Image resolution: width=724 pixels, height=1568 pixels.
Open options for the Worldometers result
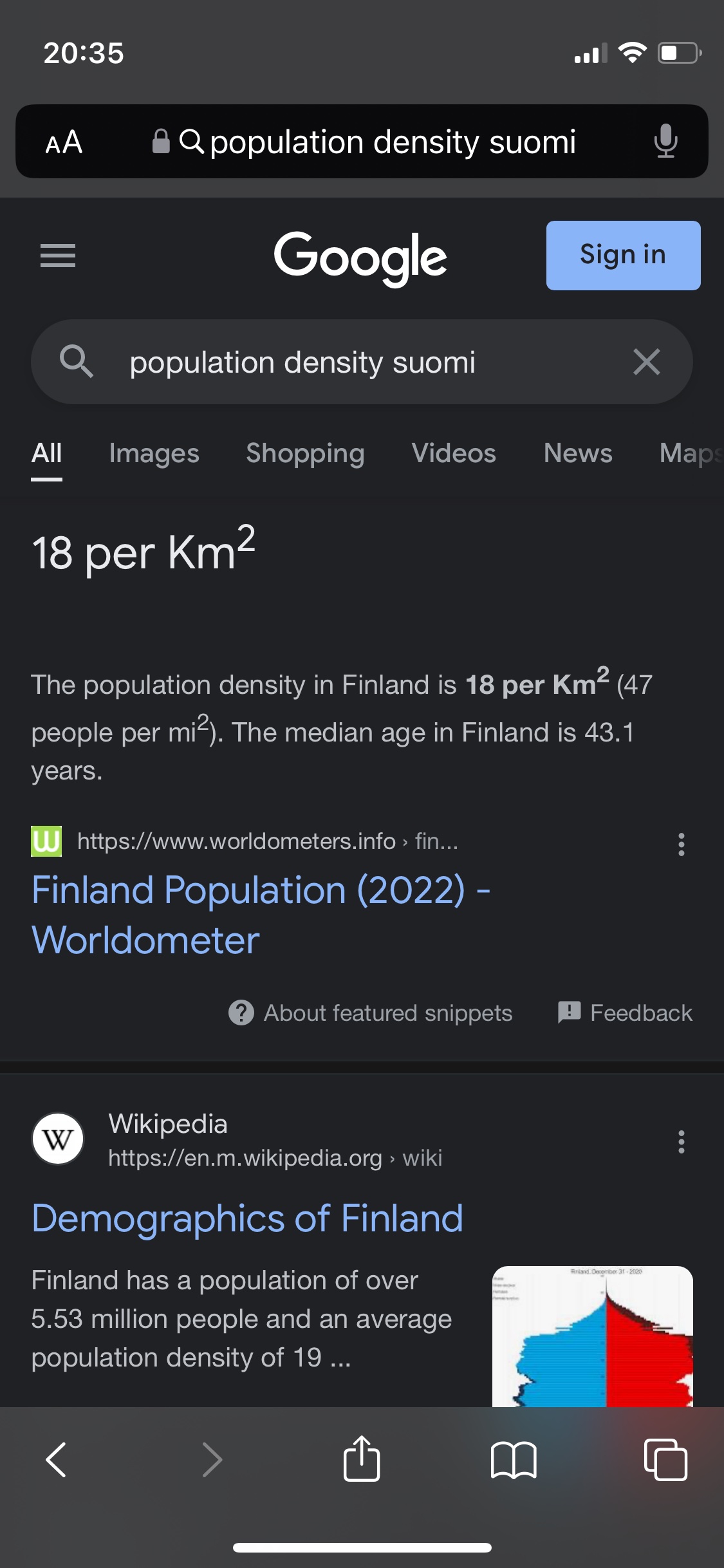click(681, 844)
